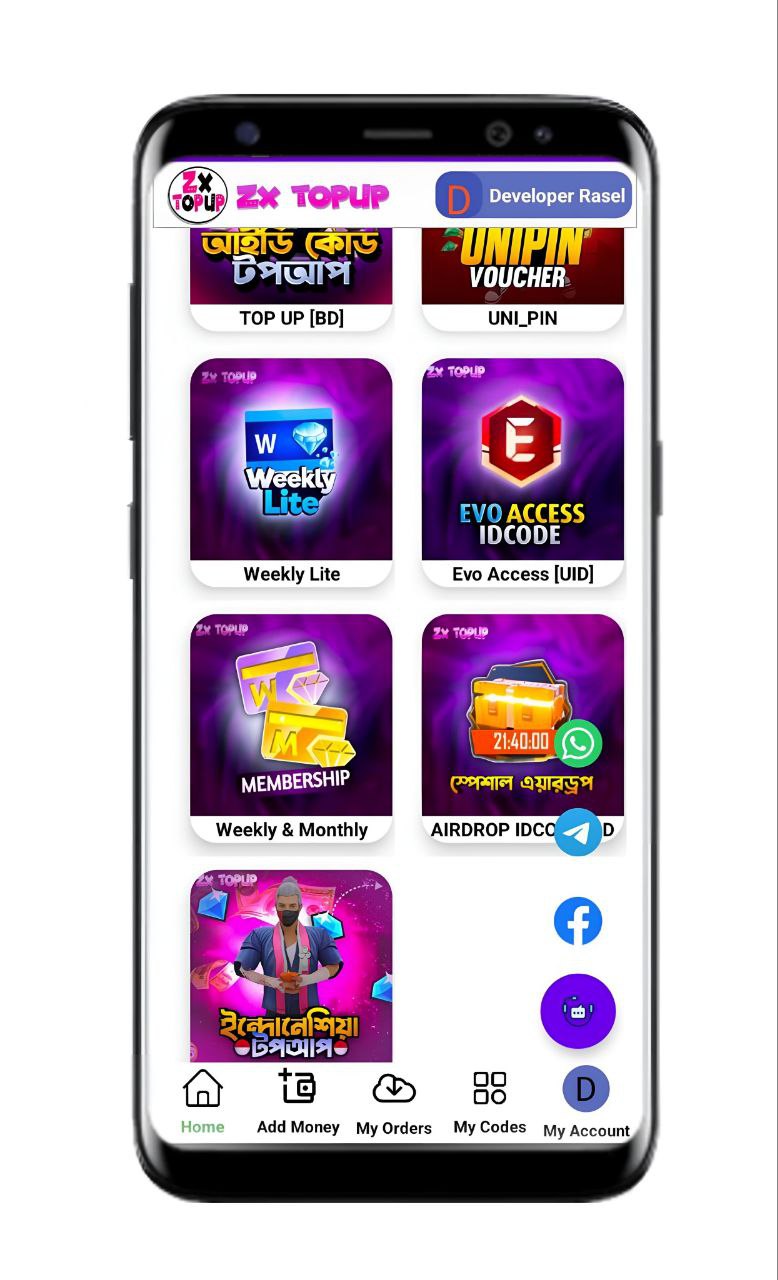This screenshot has width=778, height=1280.
Task: Open the purple chatbot floating button
Action: tap(578, 1011)
